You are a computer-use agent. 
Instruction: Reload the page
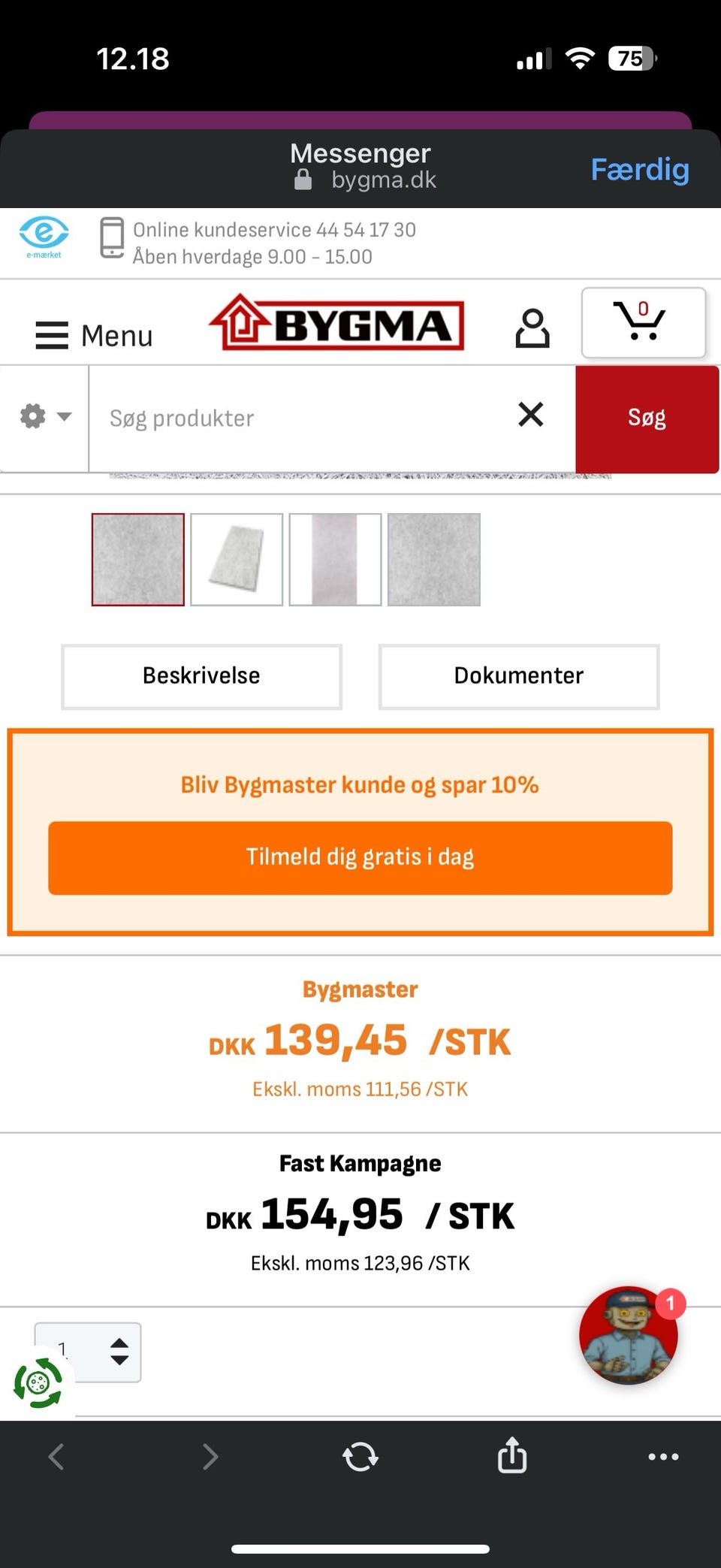click(360, 1456)
